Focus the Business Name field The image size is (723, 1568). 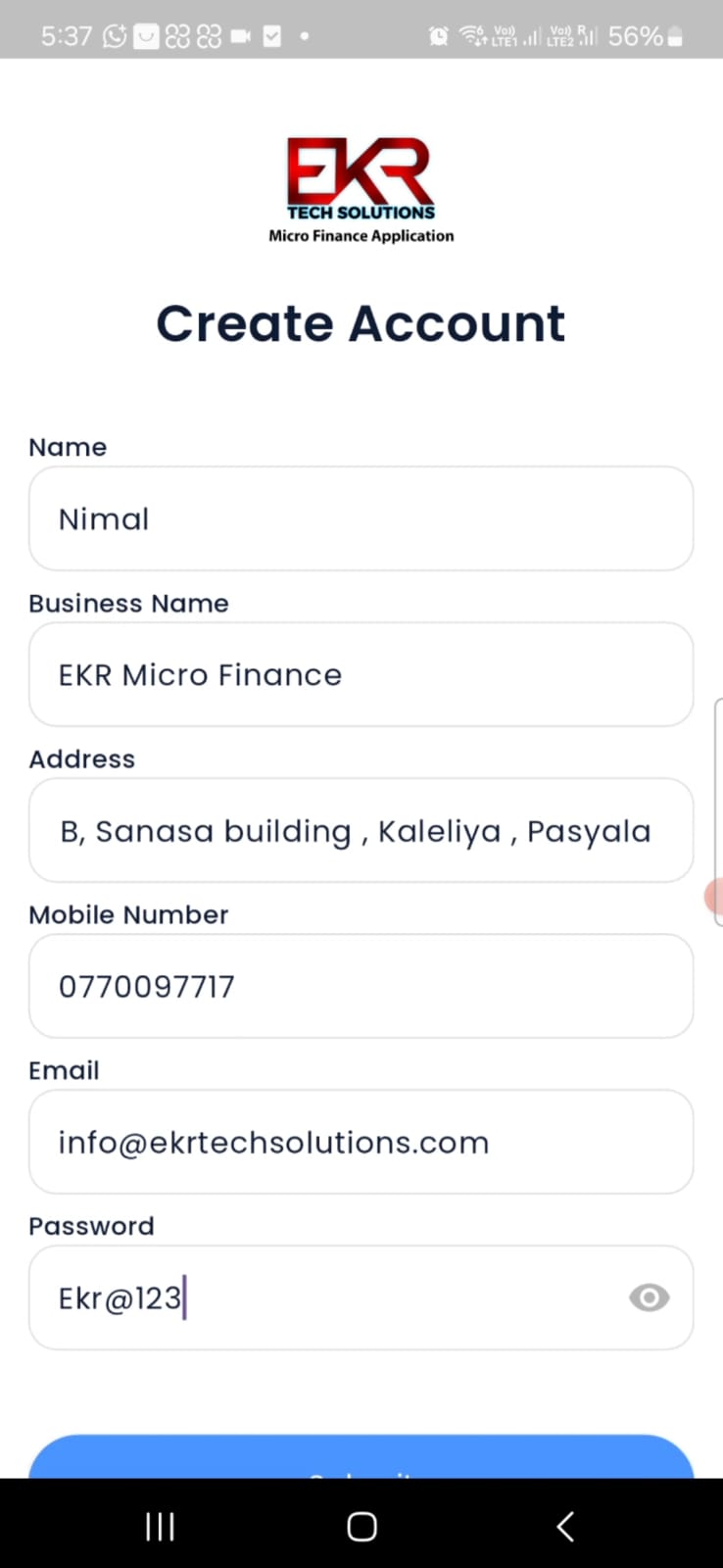(x=361, y=674)
